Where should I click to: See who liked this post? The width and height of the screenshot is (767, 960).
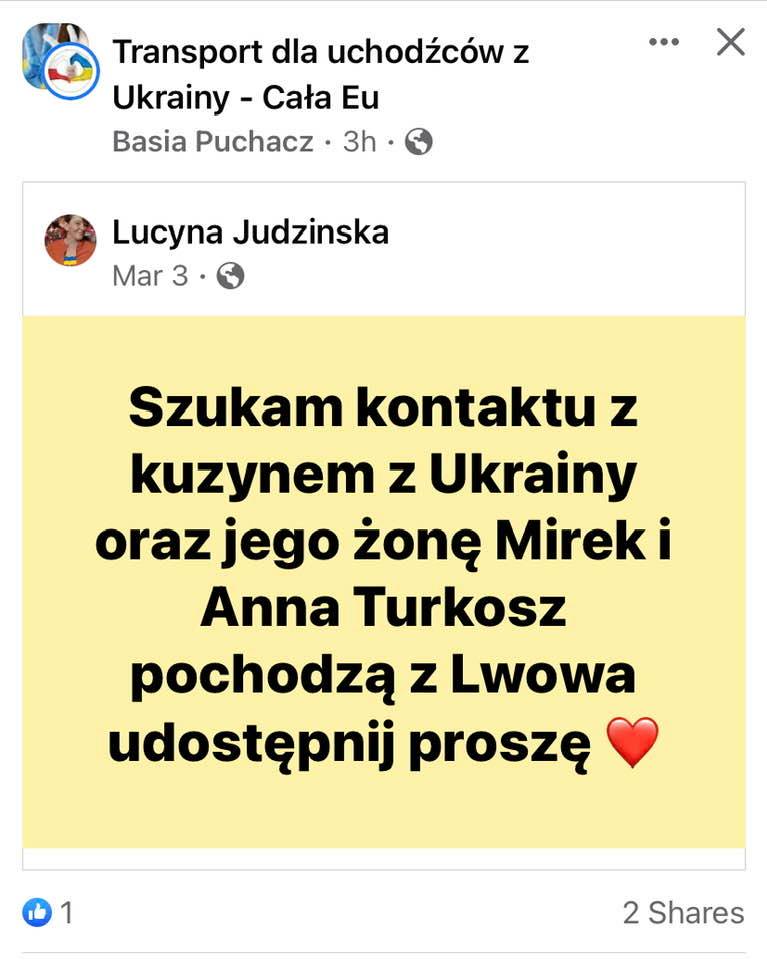point(48,912)
